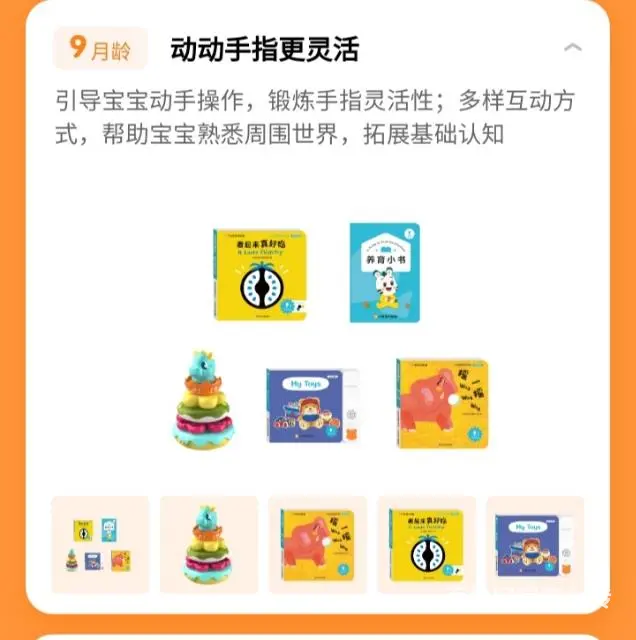636x640 pixels.
Task: Select the stacking ring toy thumbnail
Action: tap(209, 544)
